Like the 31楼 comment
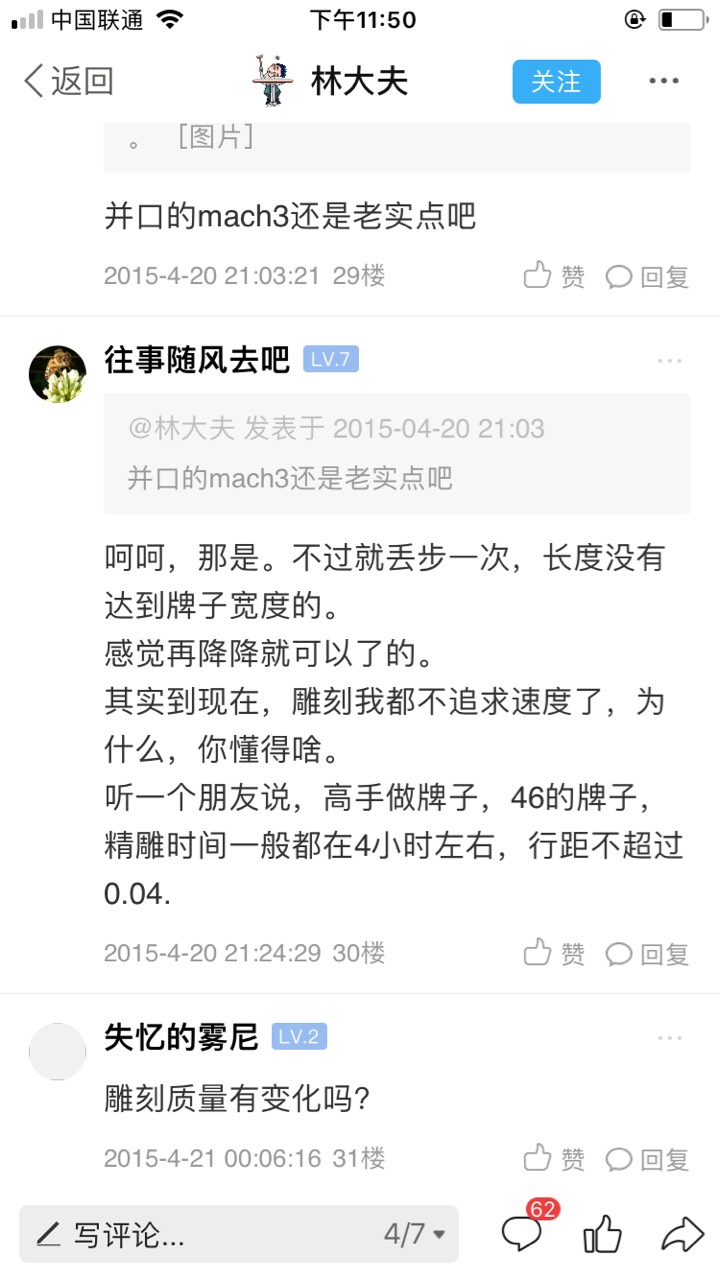The width and height of the screenshot is (720, 1280). click(x=555, y=1159)
